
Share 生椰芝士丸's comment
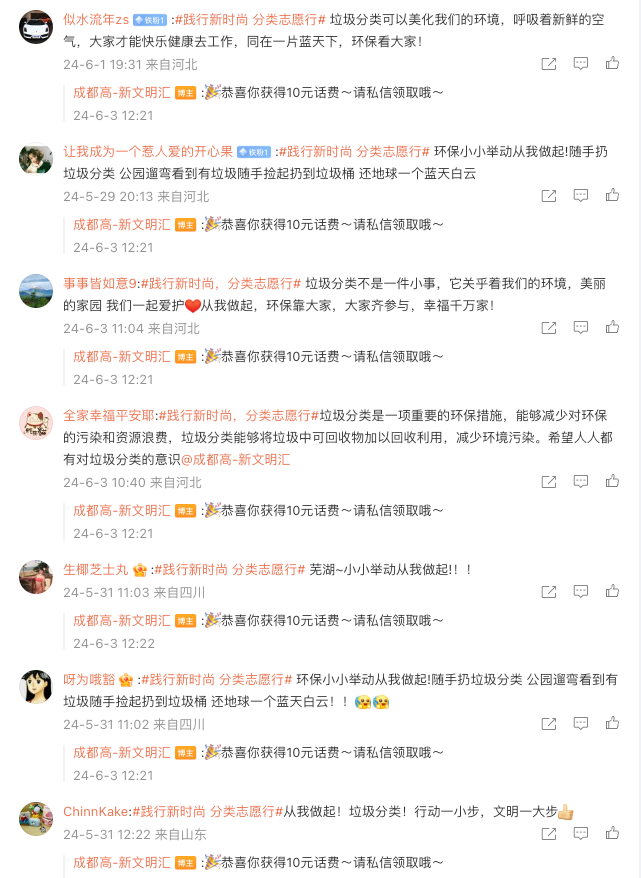click(x=548, y=592)
